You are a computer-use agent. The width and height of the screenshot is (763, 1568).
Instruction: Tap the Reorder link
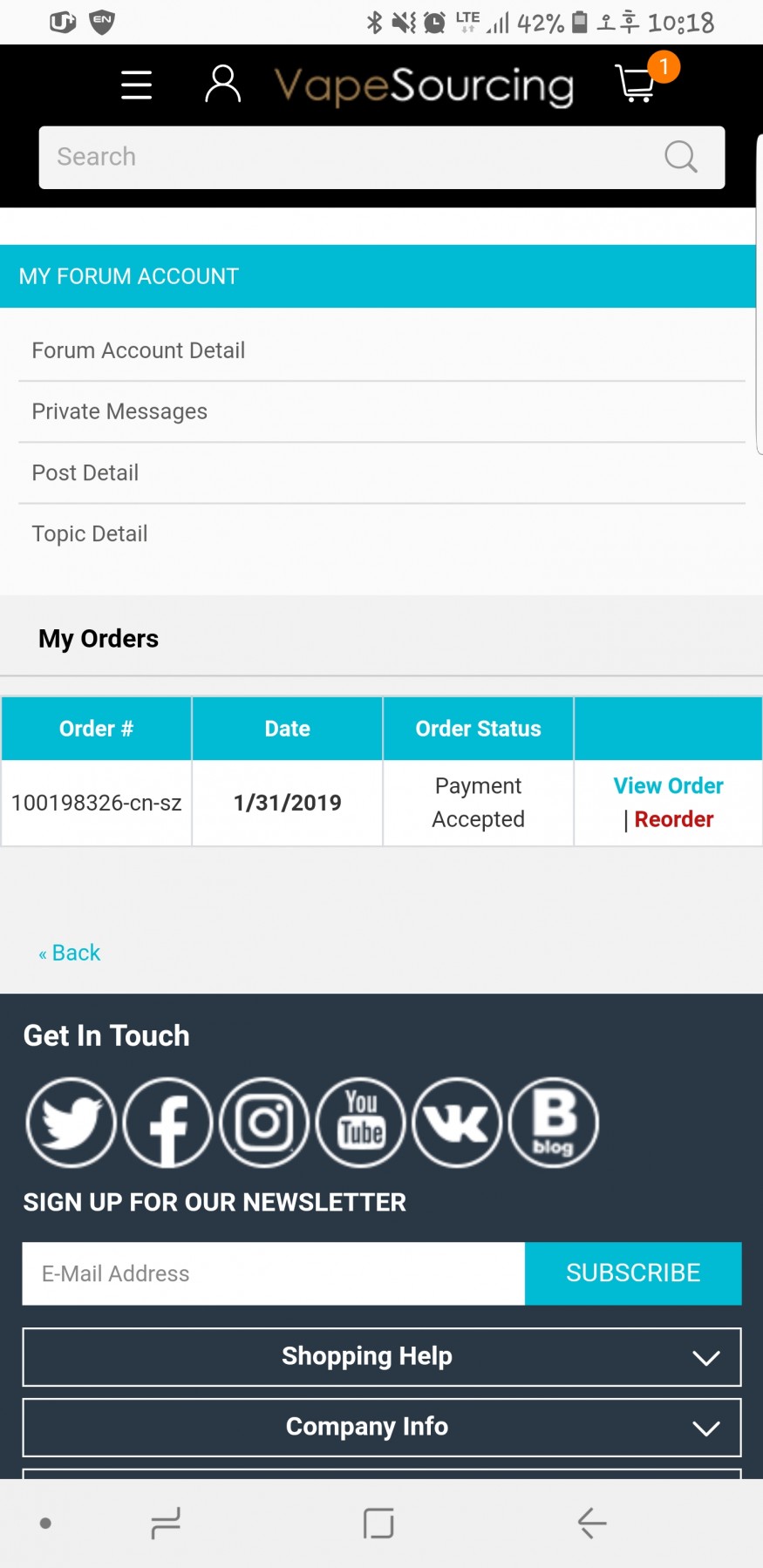(673, 819)
